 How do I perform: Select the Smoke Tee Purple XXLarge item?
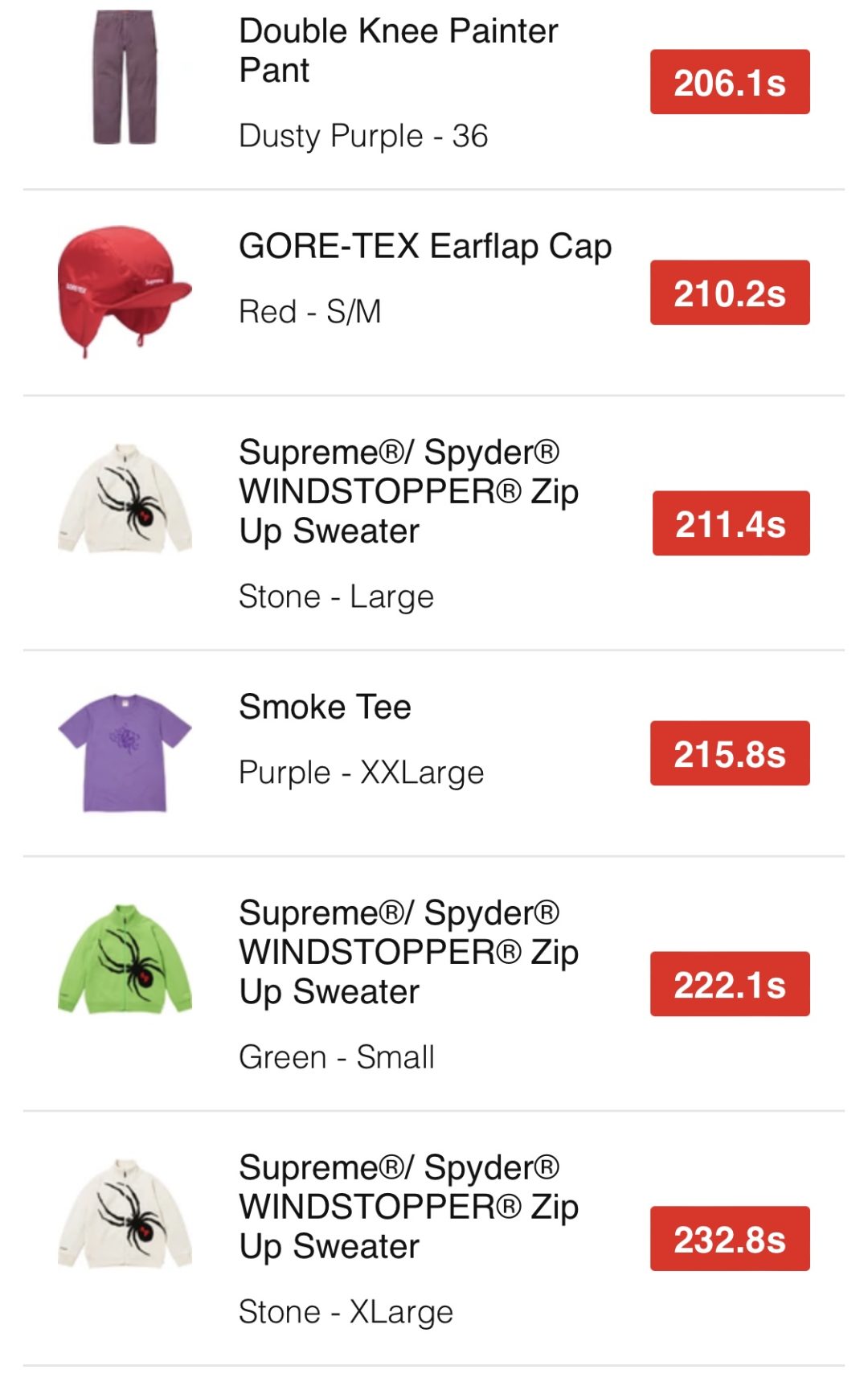click(325, 707)
